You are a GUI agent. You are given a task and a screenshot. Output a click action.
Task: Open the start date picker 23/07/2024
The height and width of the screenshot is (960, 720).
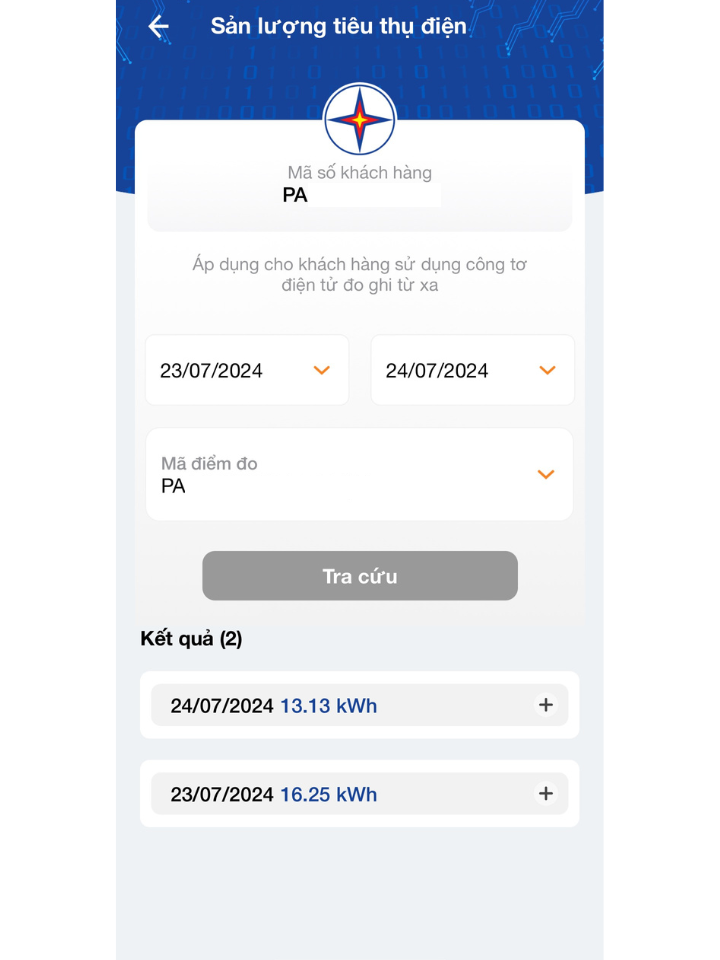pos(247,370)
